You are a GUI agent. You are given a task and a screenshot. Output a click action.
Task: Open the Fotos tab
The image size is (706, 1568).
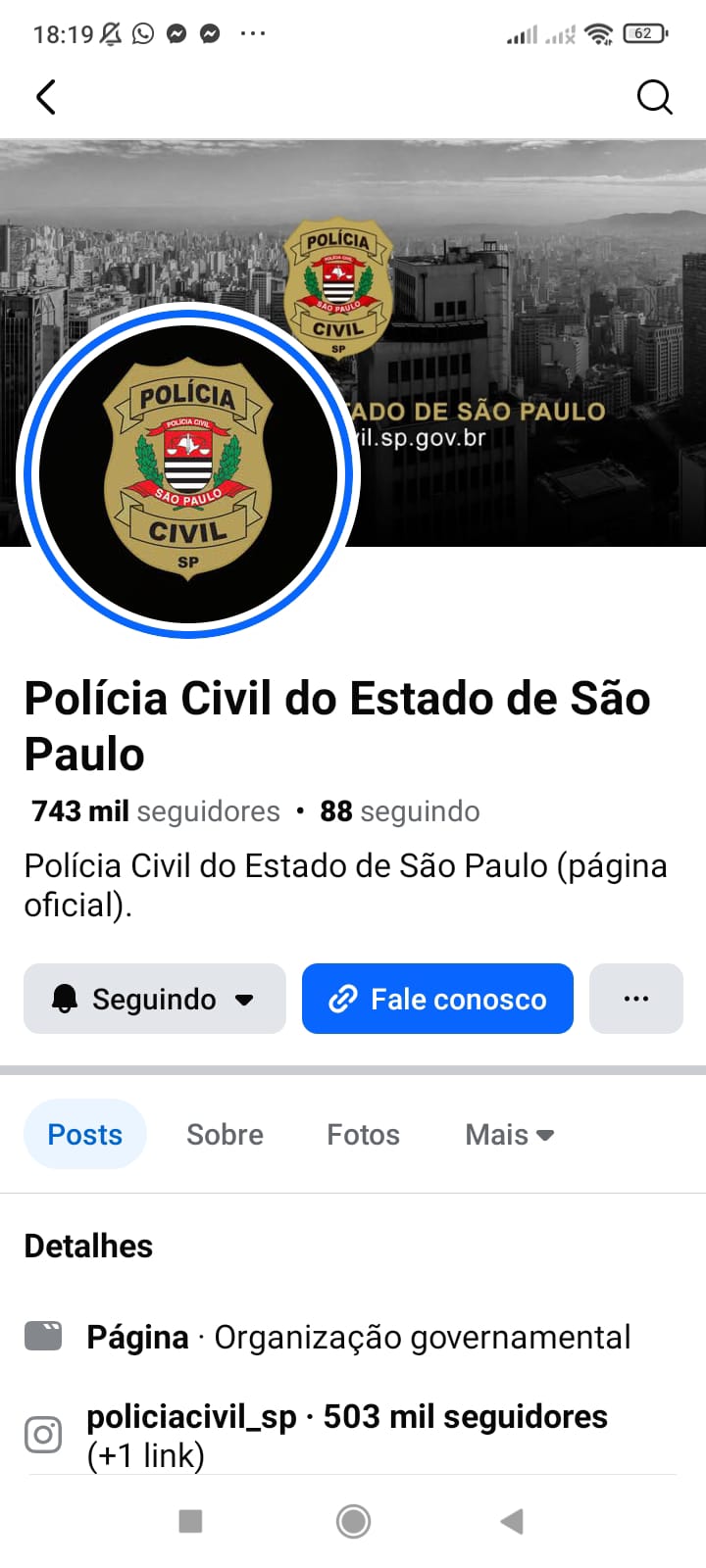(363, 1134)
